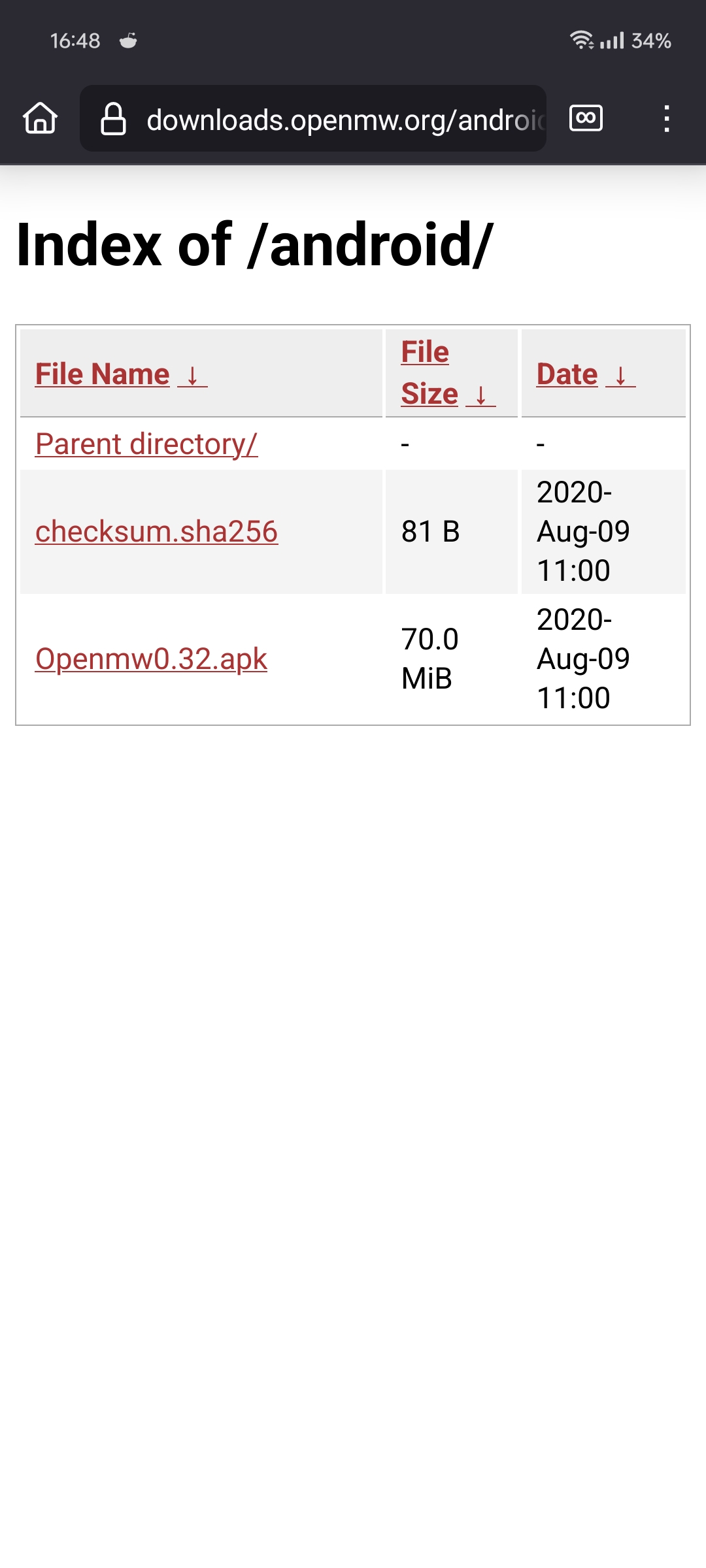Toggle the private browsing mask icon
The height and width of the screenshot is (1568, 706).
[586, 118]
